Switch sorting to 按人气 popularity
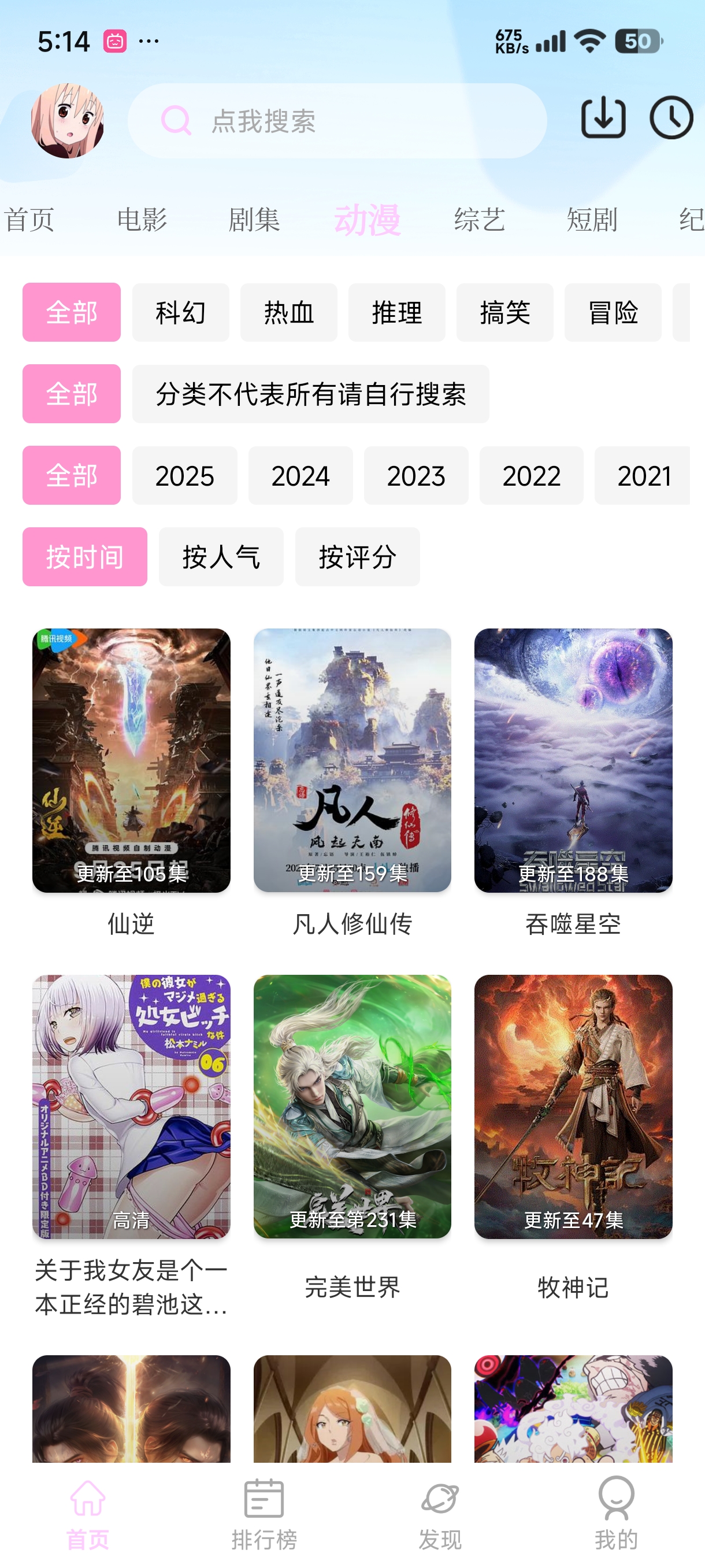Screen dimensions: 705x1568 (221, 556)
